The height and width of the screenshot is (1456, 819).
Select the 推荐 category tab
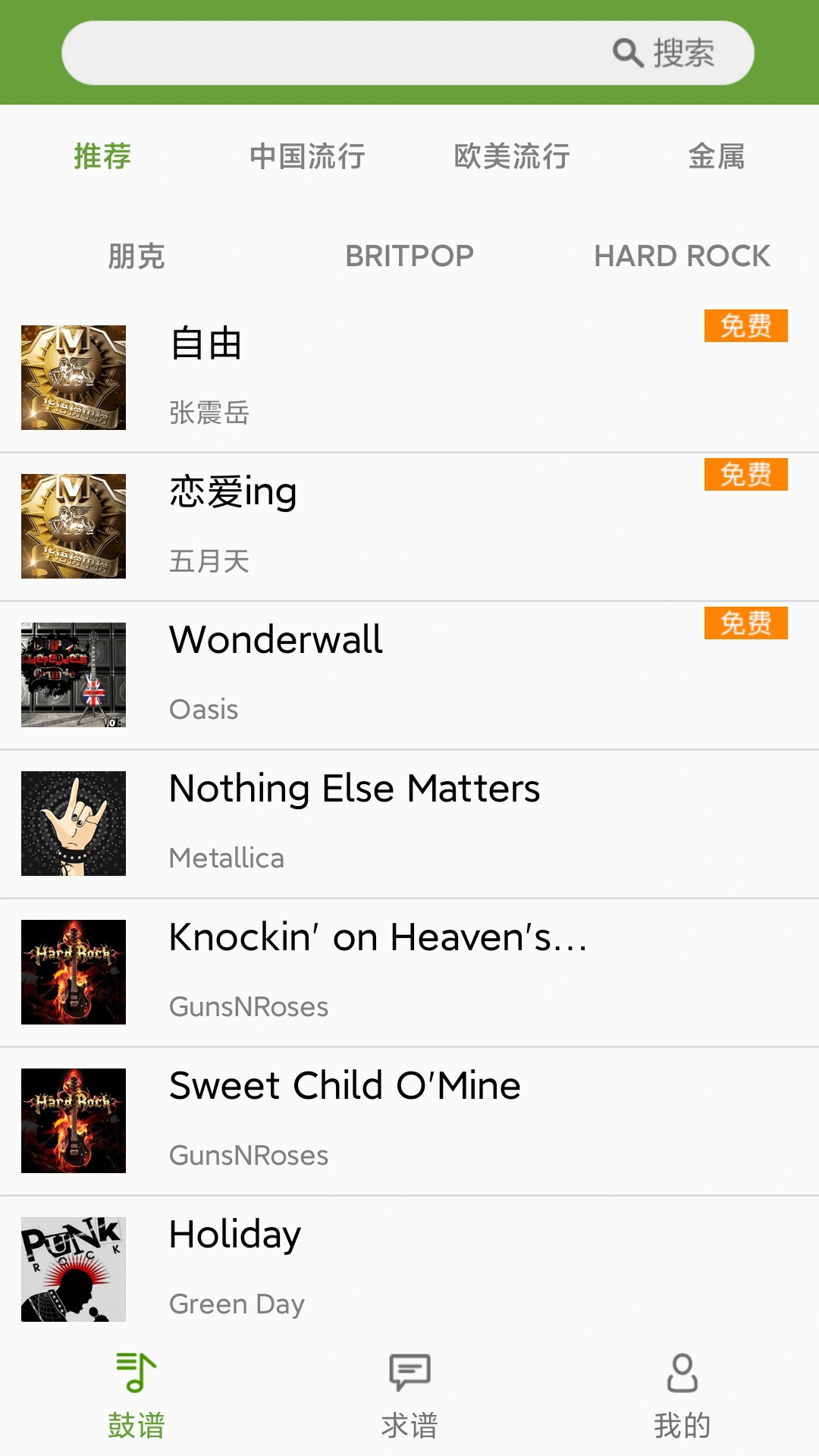point(102,156)
